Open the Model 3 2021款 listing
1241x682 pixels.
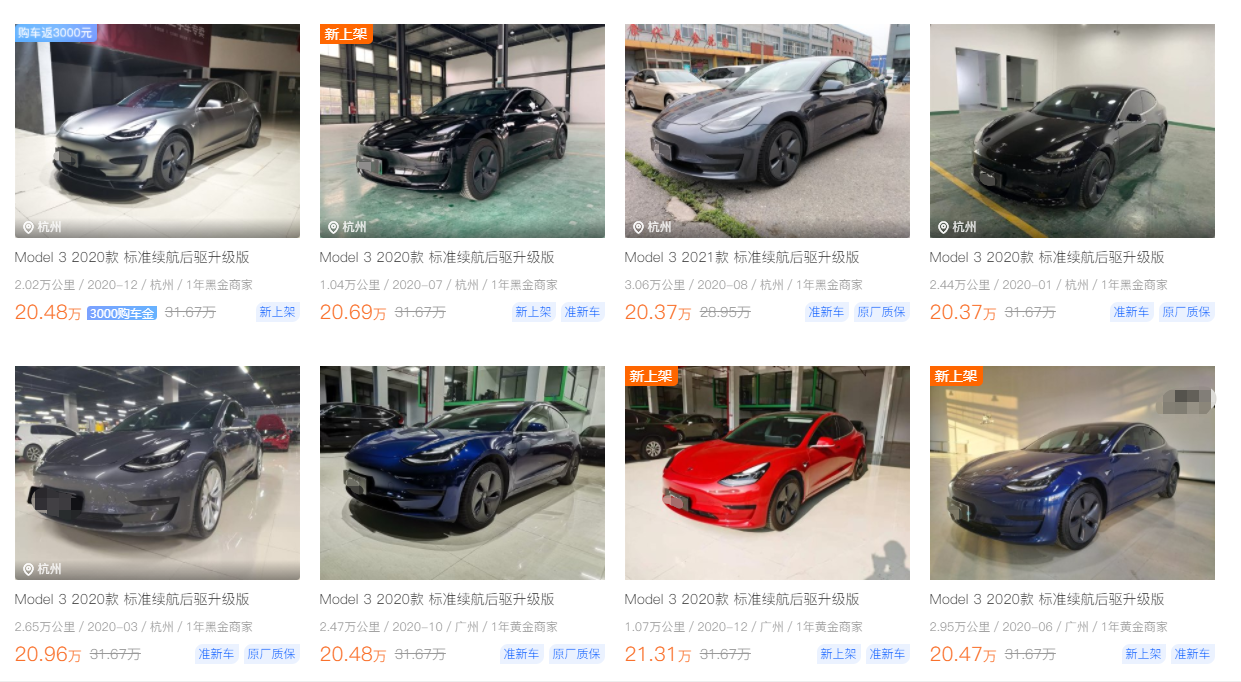(767, 131)
